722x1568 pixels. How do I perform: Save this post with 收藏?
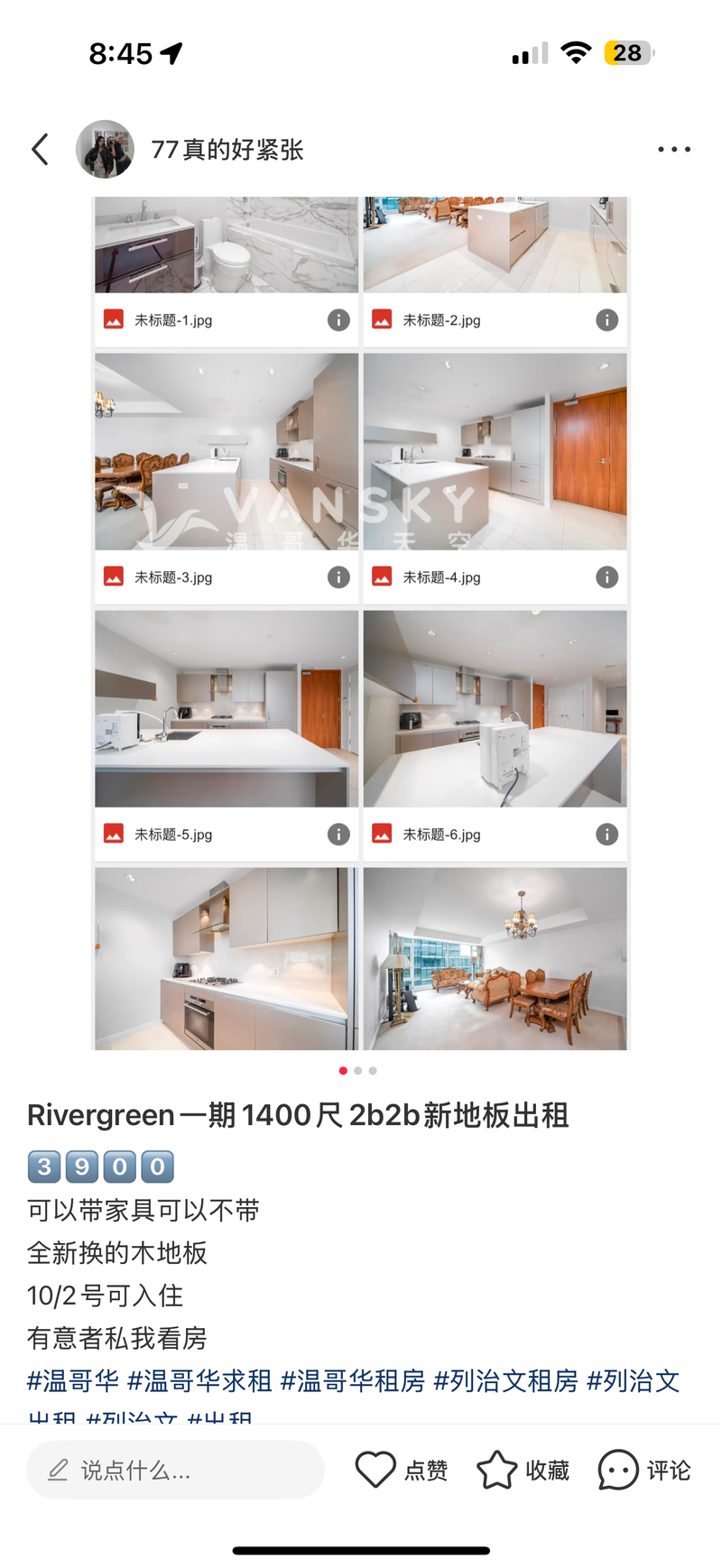(523, 1470)
